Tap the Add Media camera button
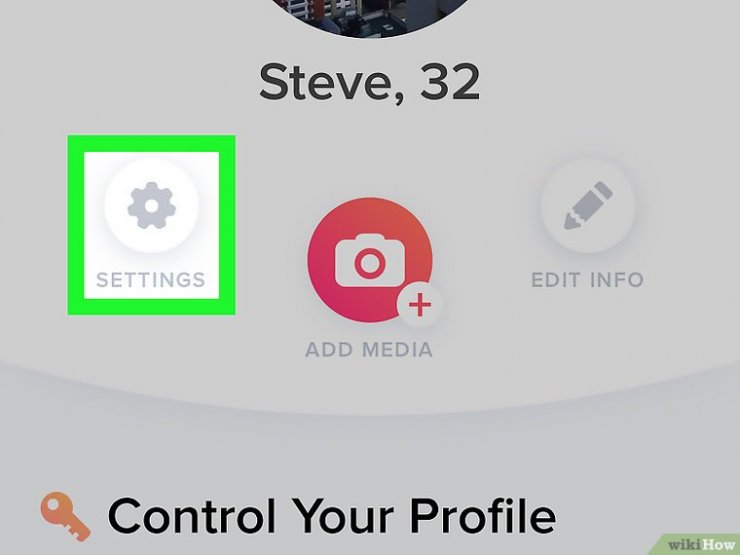Screen dimensions: 740x555 tap(369, 260)
